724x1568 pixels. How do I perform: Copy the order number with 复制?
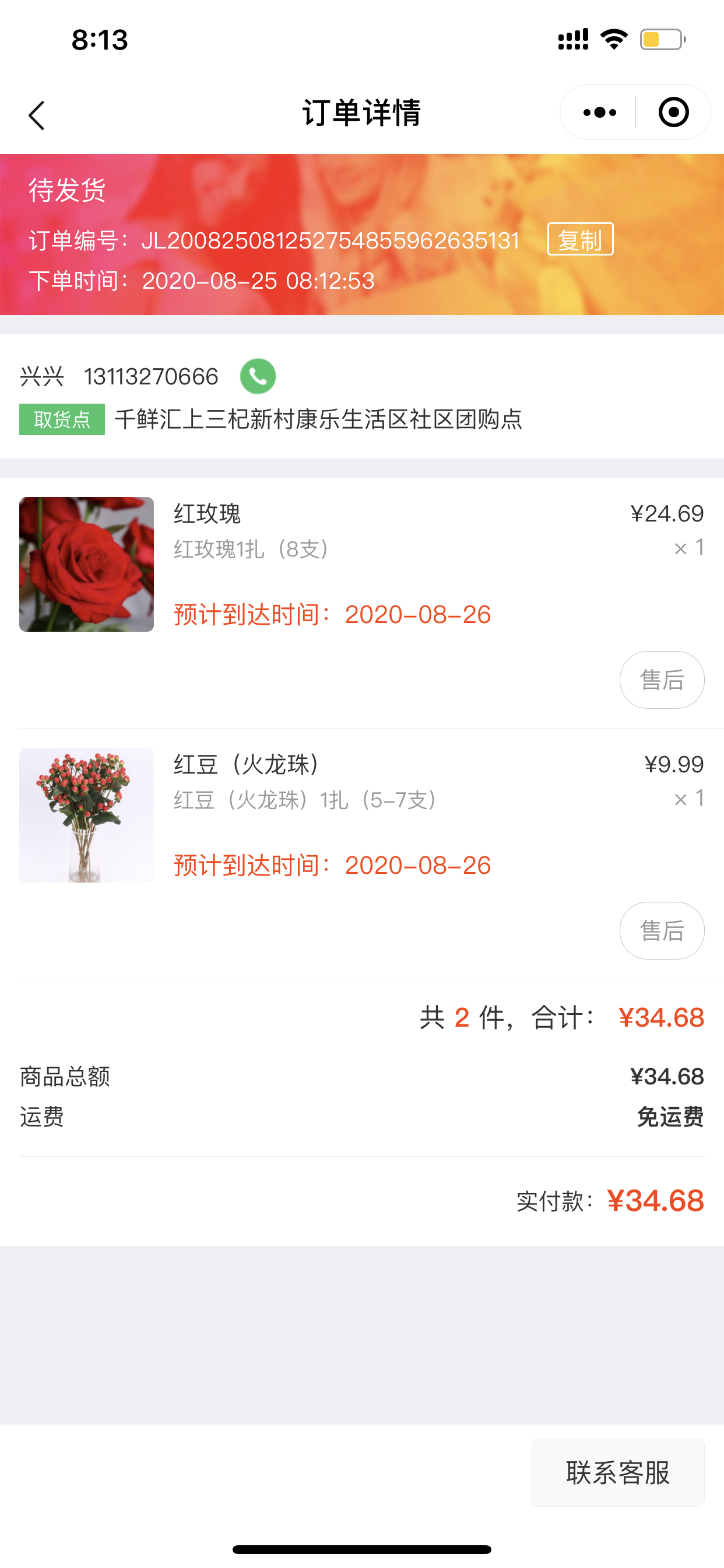580,239
